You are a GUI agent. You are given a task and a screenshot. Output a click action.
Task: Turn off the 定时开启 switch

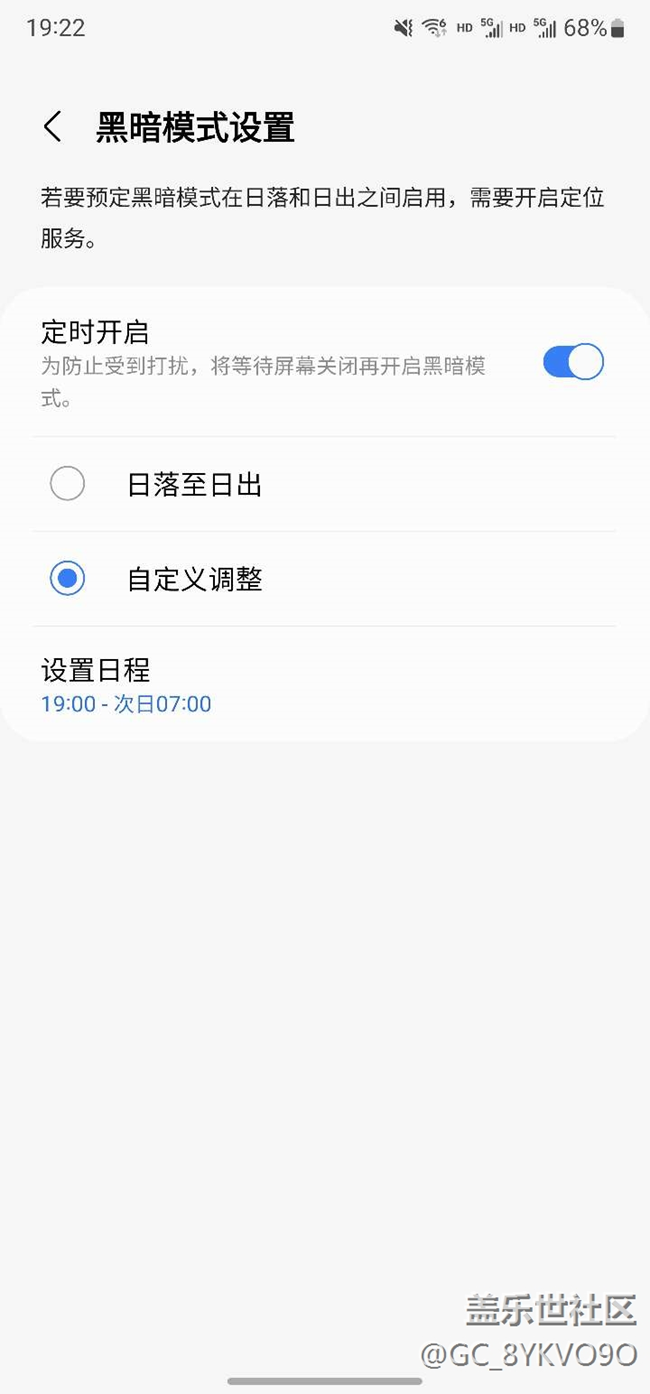click(x=573, y=362)
